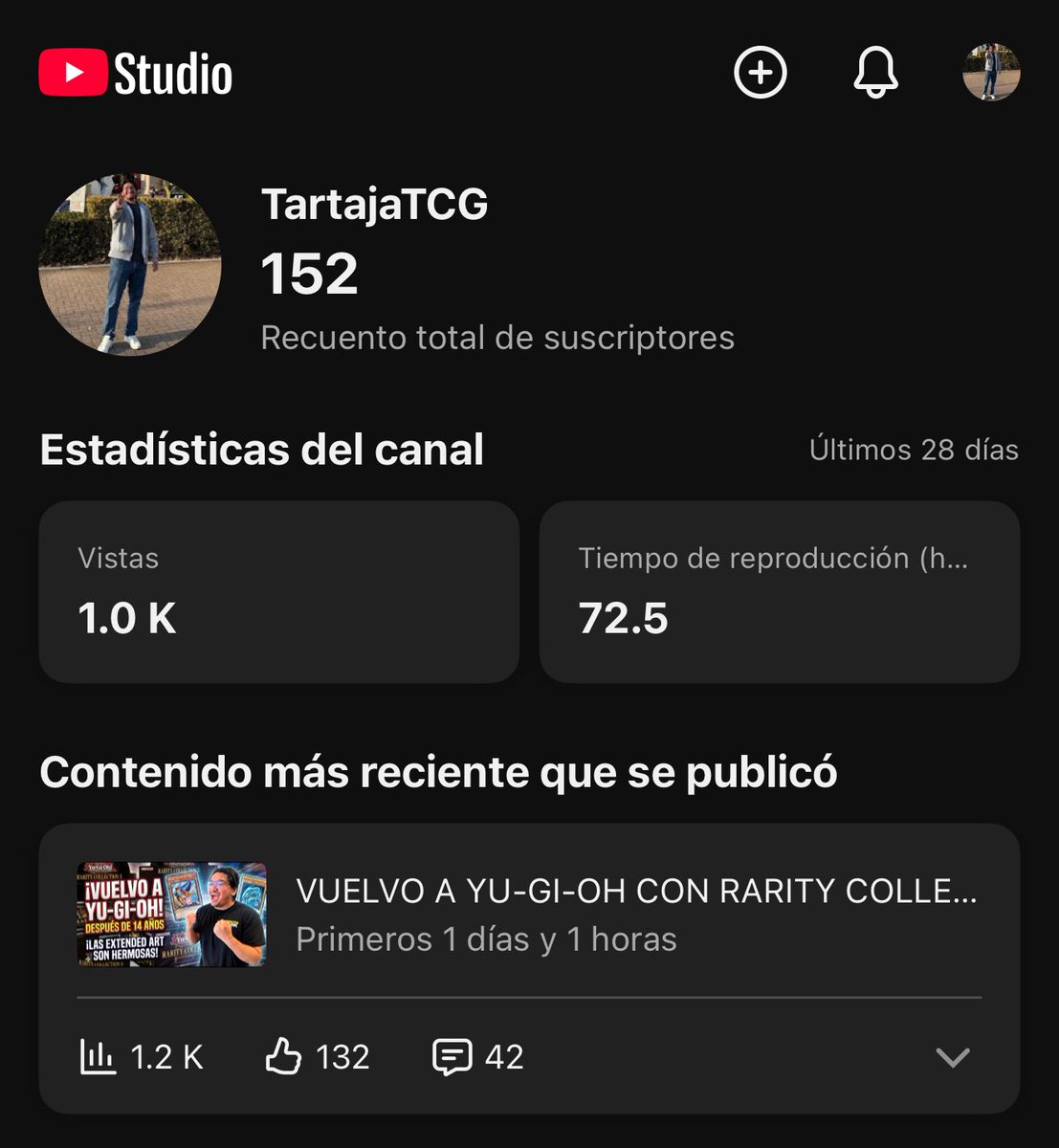
Task: Open the Tiempo de reproducción card
Action: 779,591
